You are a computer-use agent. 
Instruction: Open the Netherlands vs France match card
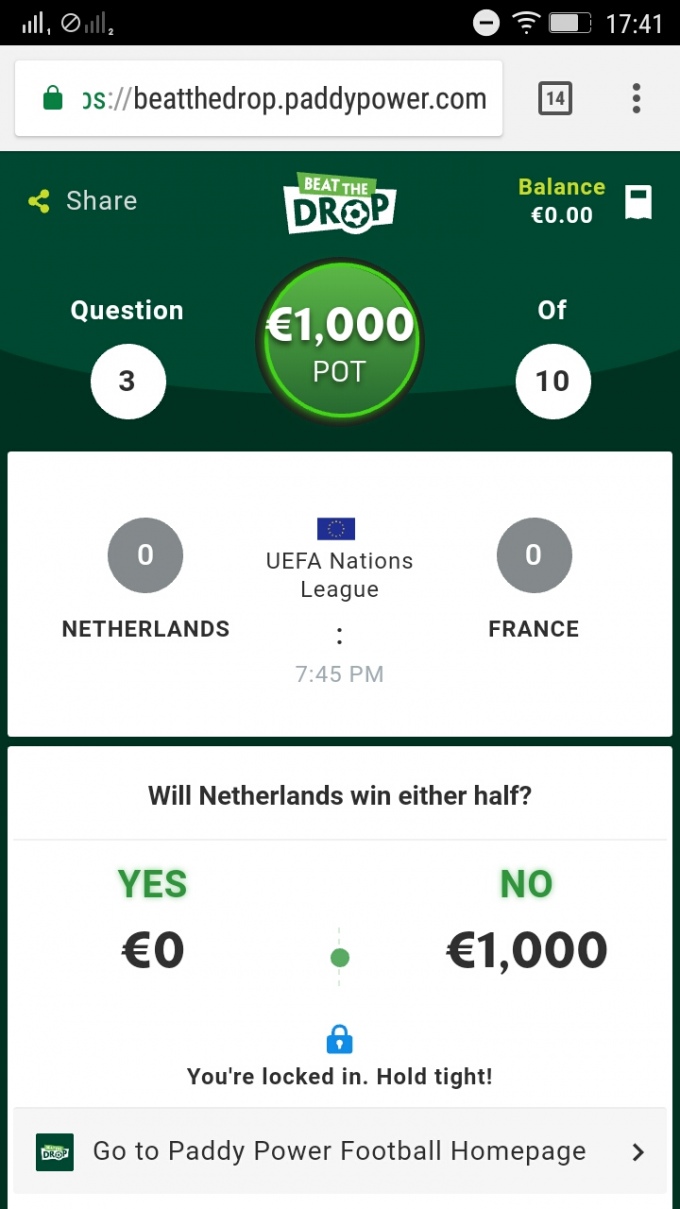tap(339, 594)
